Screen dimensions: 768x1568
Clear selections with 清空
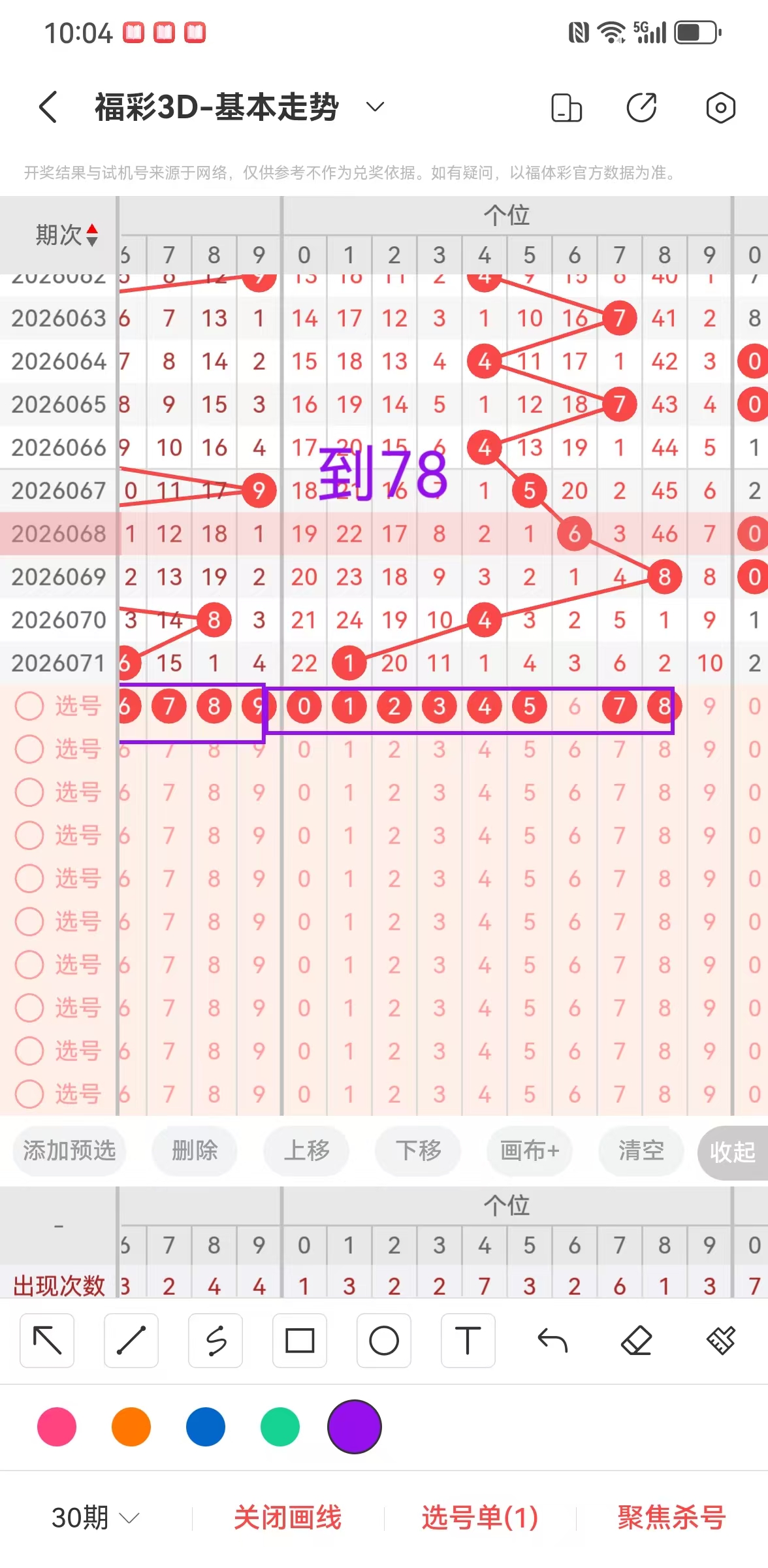point(641,1151)
